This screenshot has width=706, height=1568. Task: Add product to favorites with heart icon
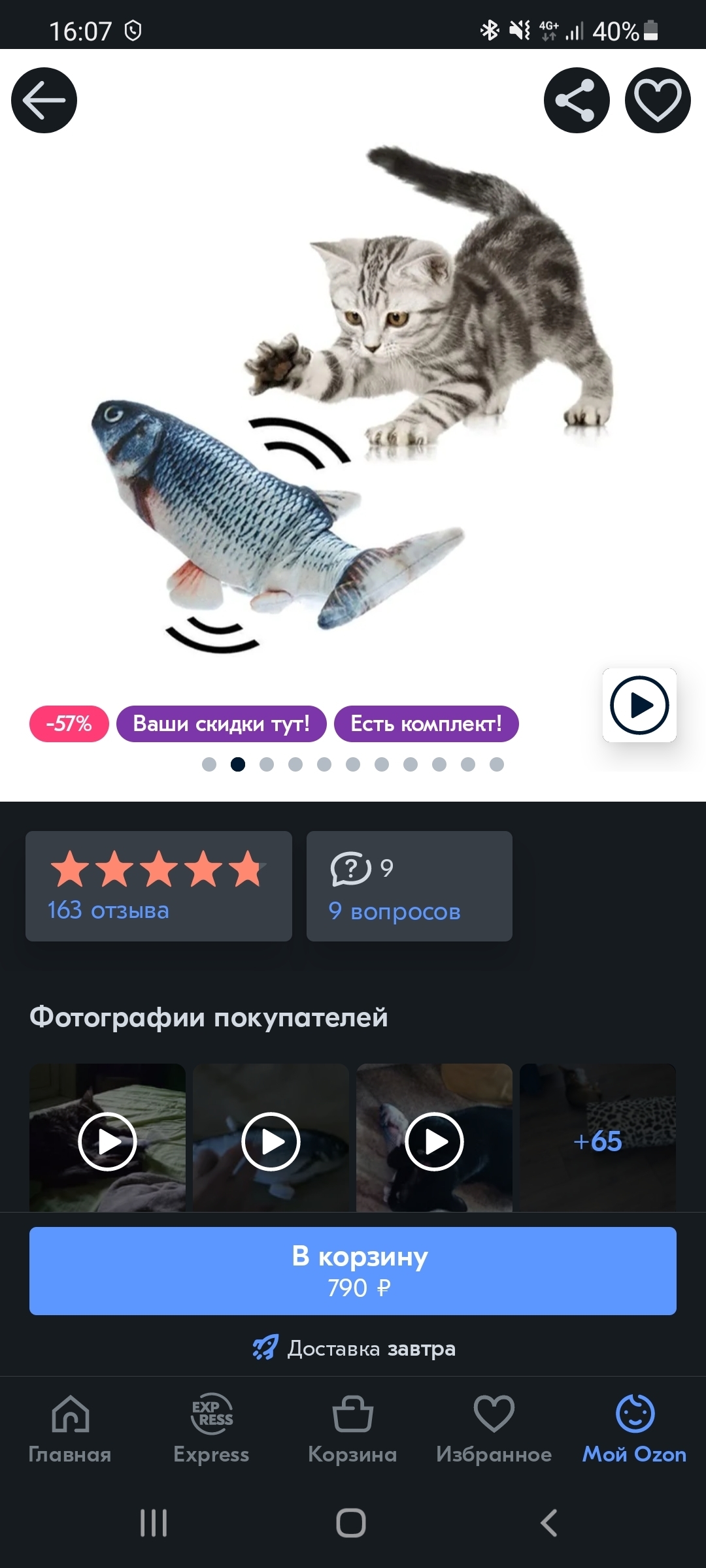(658, 101)
